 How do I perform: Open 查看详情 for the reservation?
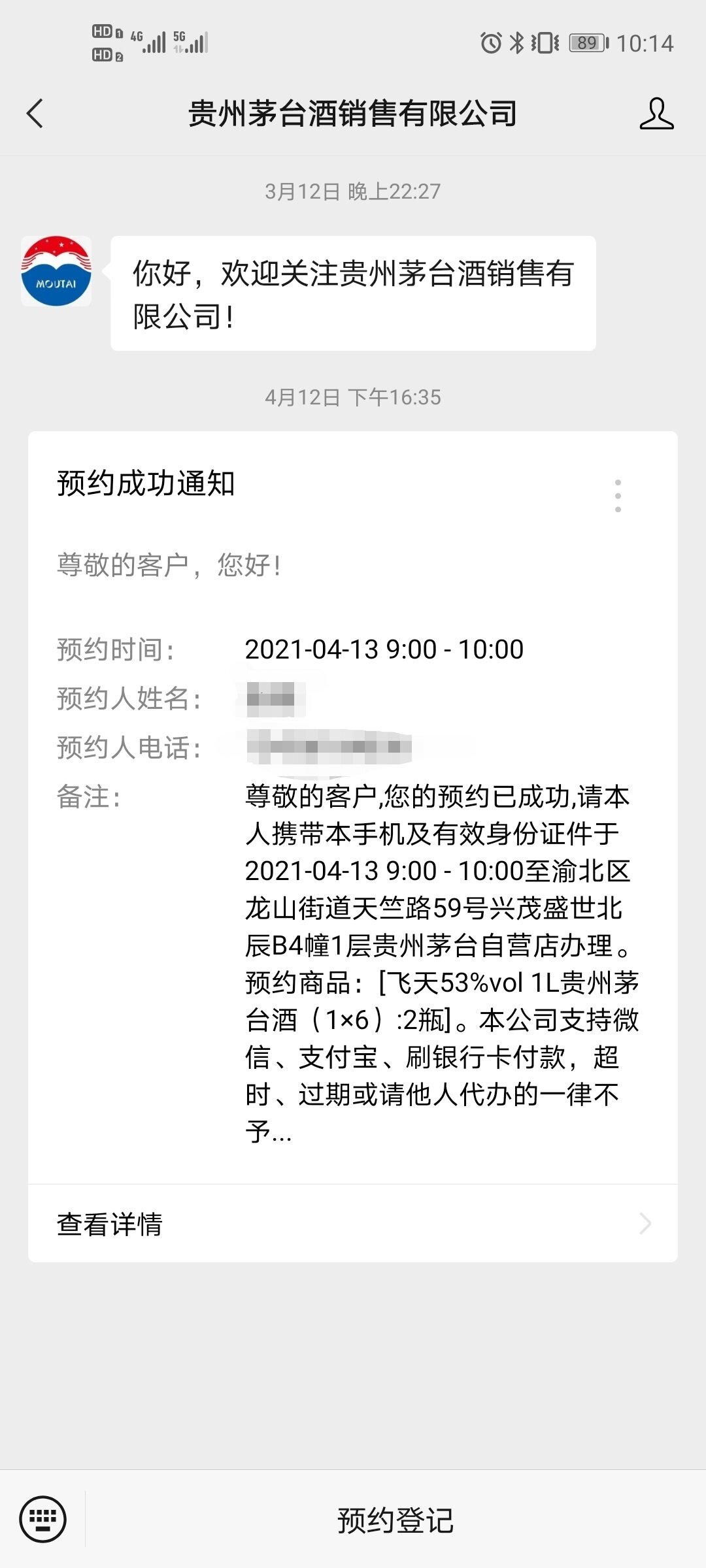point(353,1223)
